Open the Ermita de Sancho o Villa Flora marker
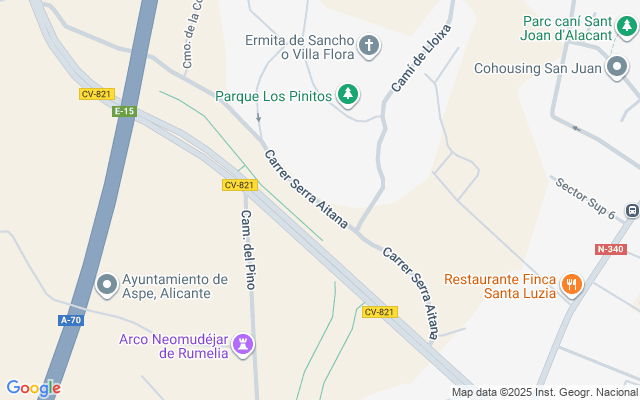Viewport: 640px width, 400px height. [x=369, y=46]
